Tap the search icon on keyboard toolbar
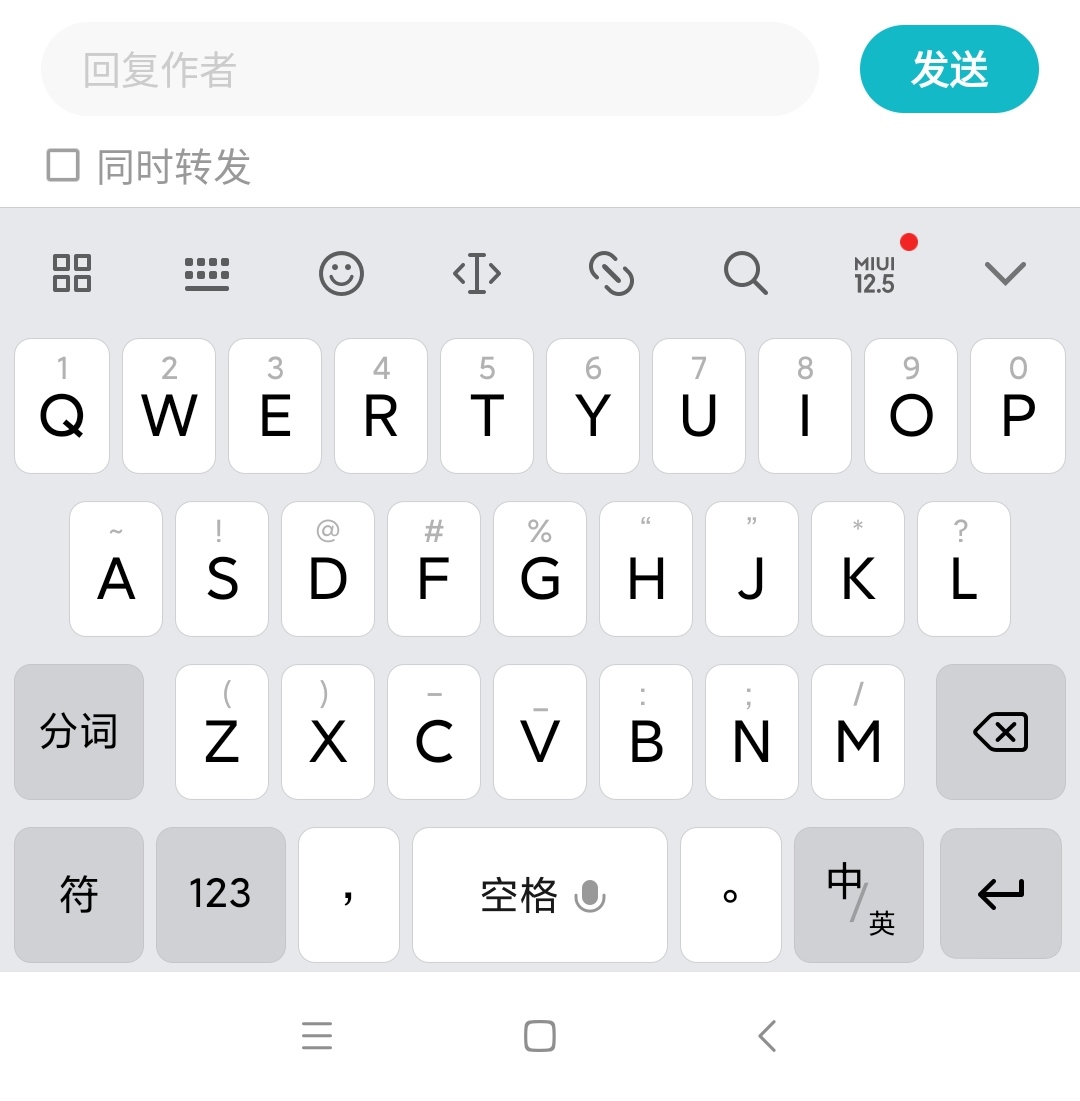This screenshot has width=1080, height=1101. click(x=744, y=273)
